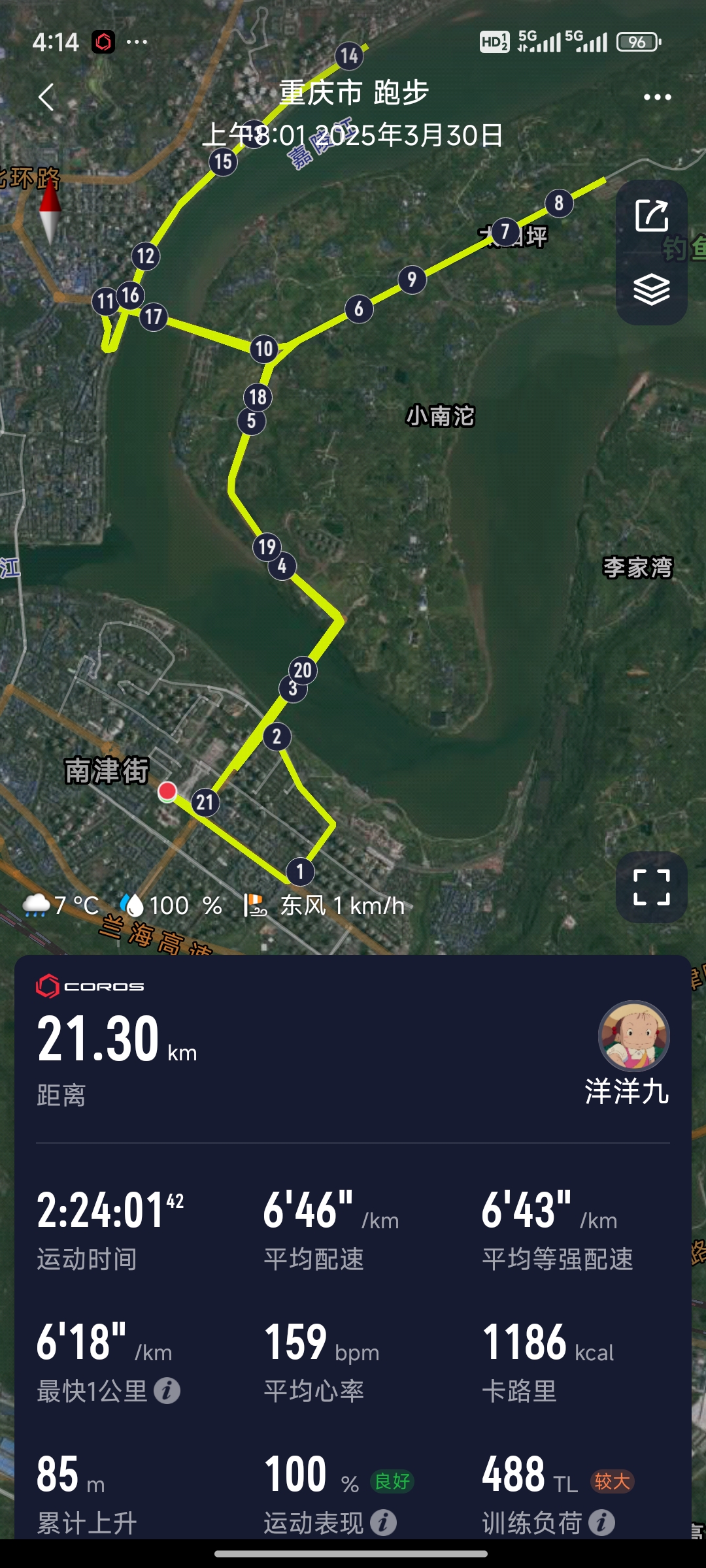
Task: Show info about 训练负荷
Action: (601, 1523)
